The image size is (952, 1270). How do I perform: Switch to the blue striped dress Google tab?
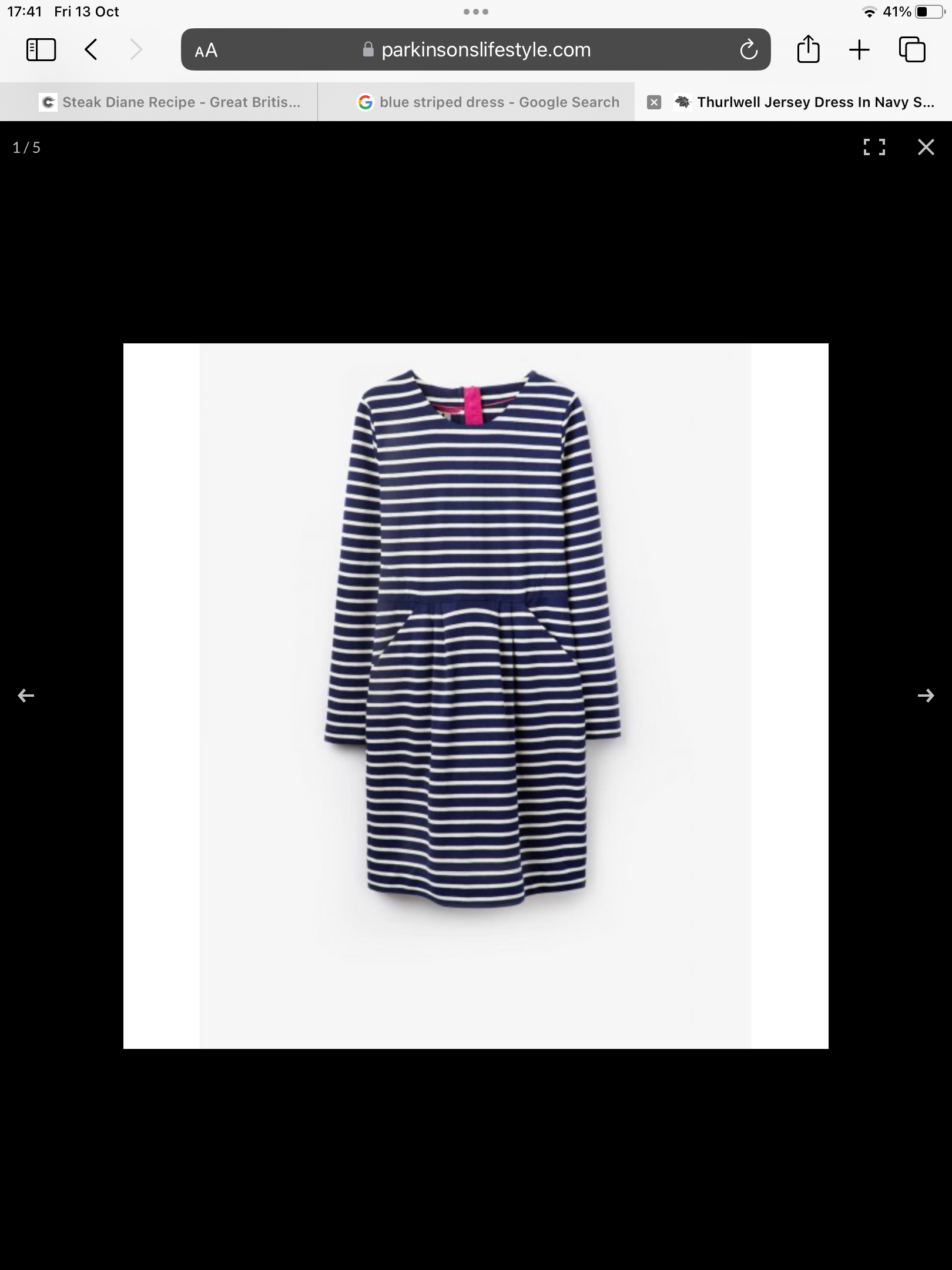pos(488,102)
